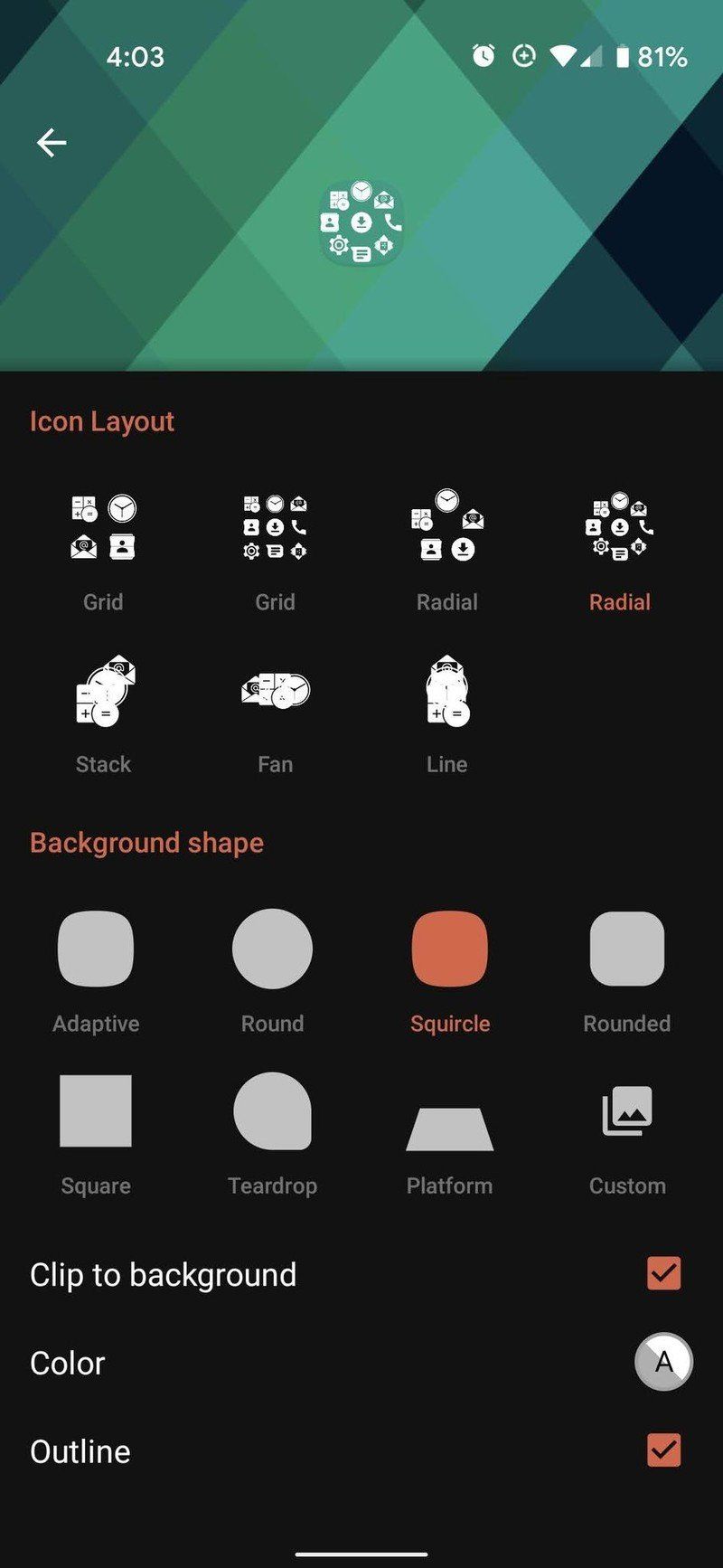Choose the Round background shape
The width and height of the screenshot is (723, 1568).
(x=272, y=948)
